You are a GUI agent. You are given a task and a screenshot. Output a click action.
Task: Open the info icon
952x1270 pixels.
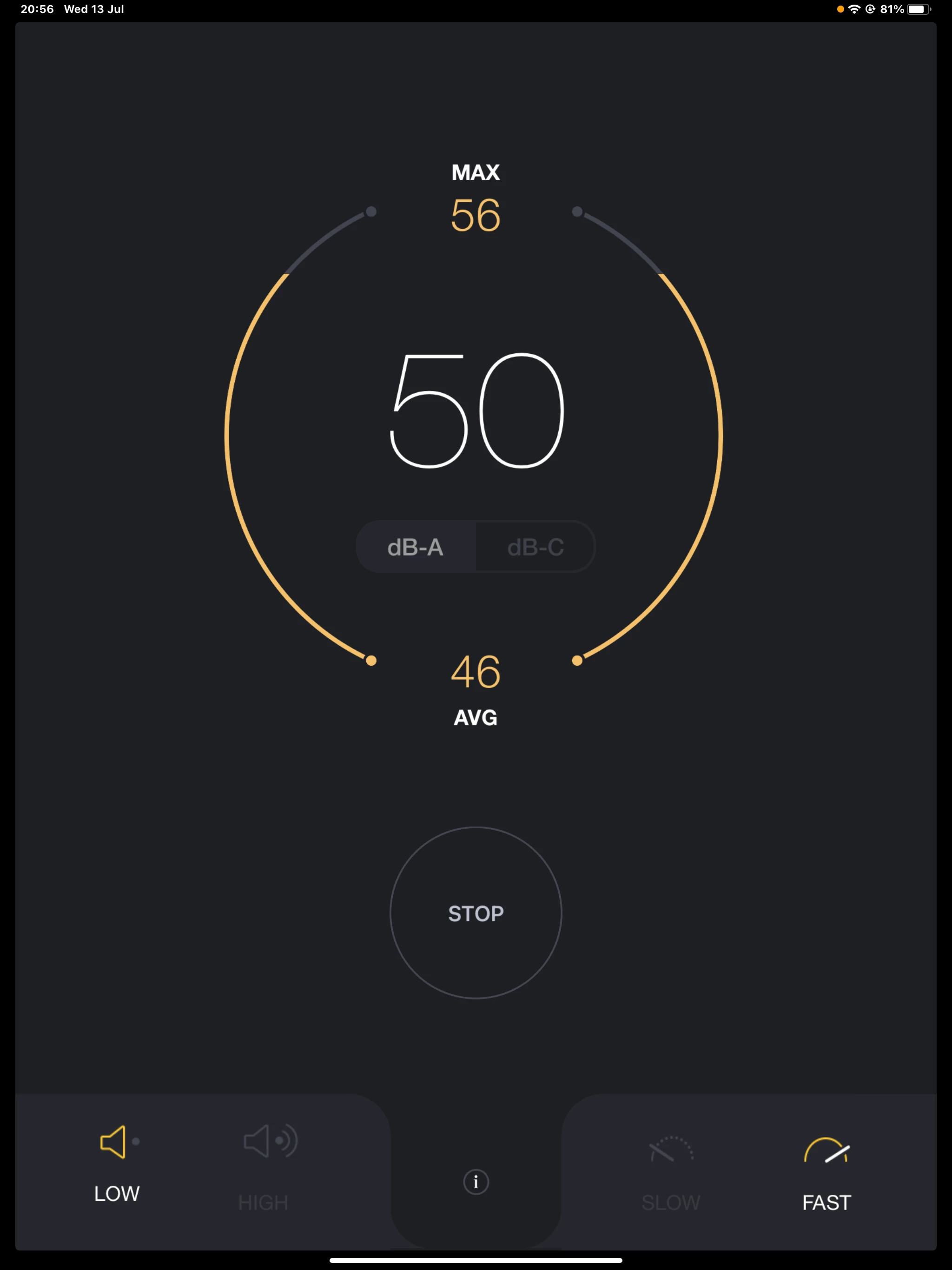476,1182
